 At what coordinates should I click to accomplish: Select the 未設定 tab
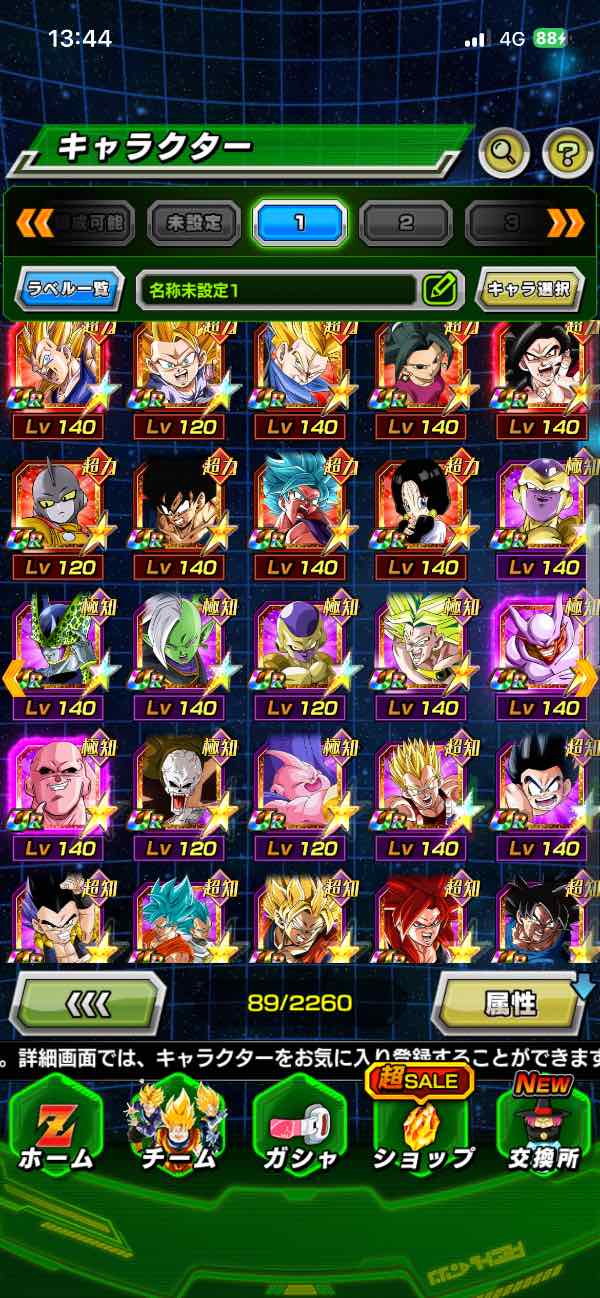pos(194,222)
